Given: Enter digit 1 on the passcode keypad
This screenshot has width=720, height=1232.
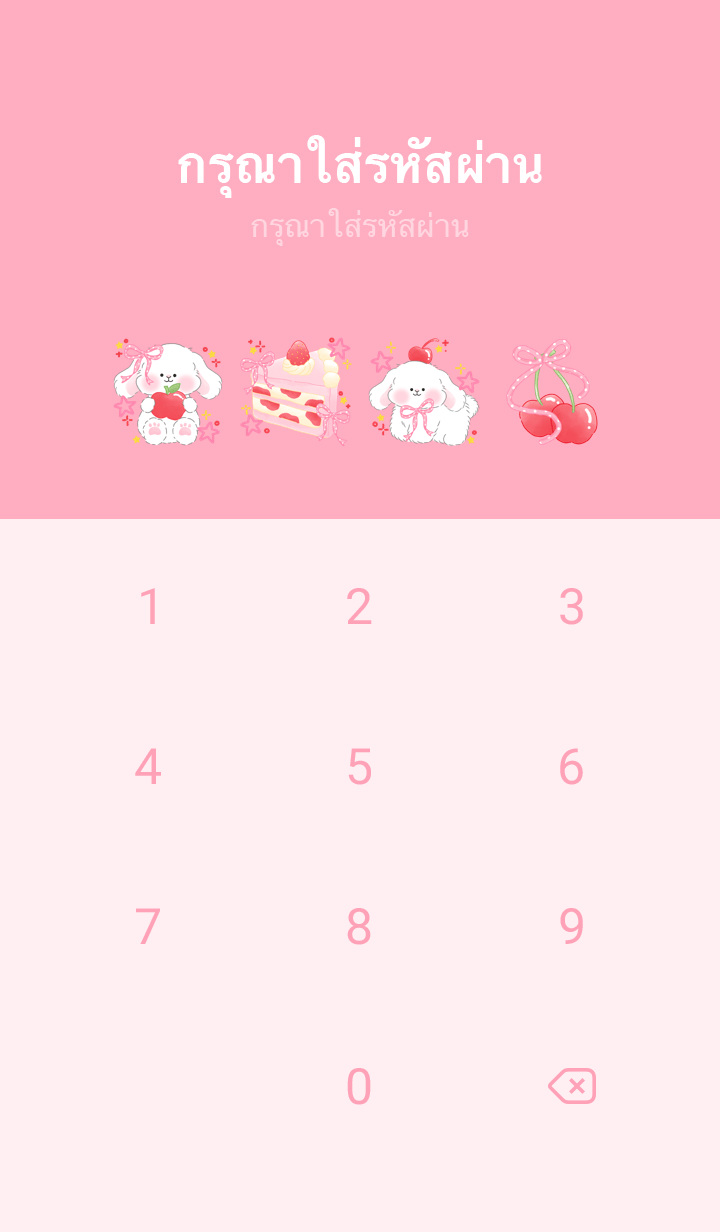Looking at the screenshot, I should point(149,607).
